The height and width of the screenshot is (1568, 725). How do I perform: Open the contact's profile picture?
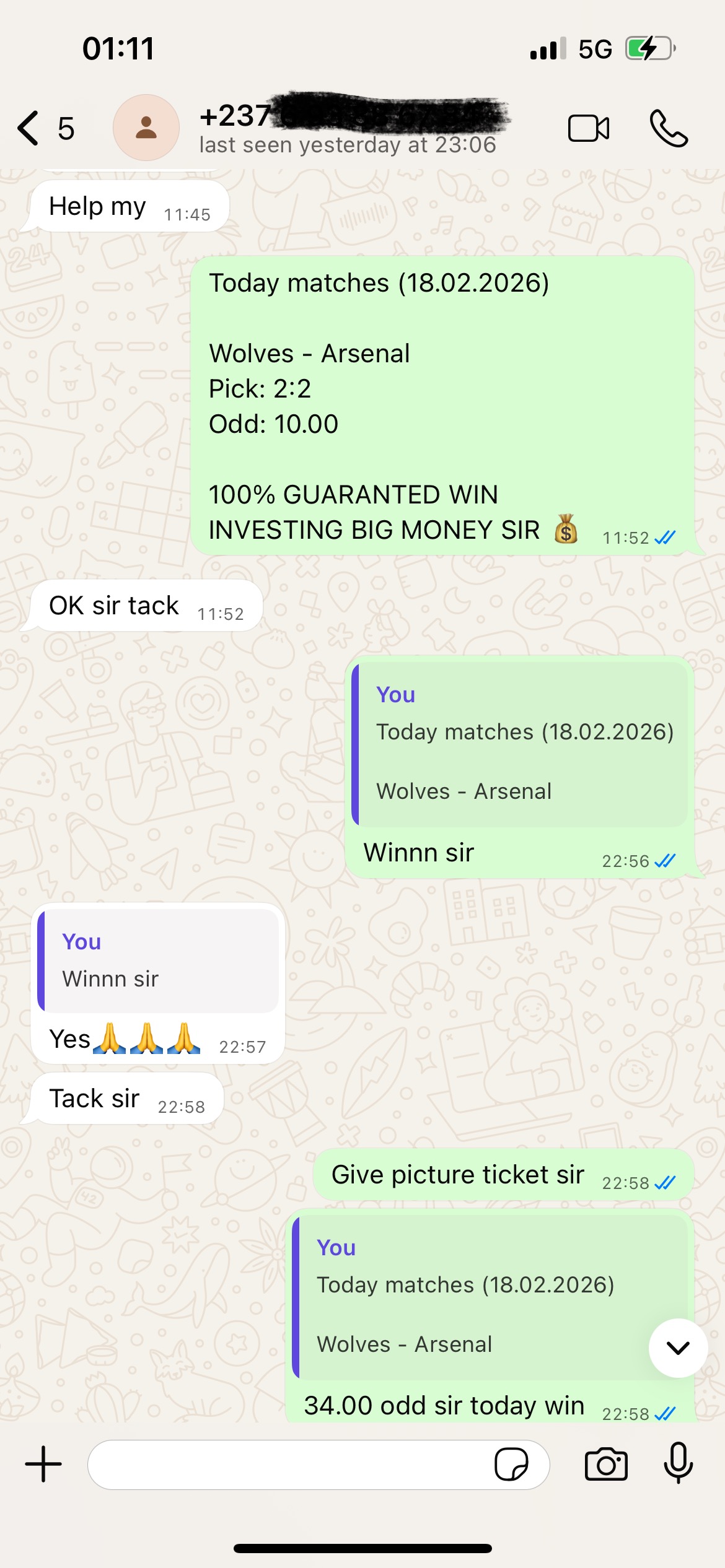coord(146,128)
